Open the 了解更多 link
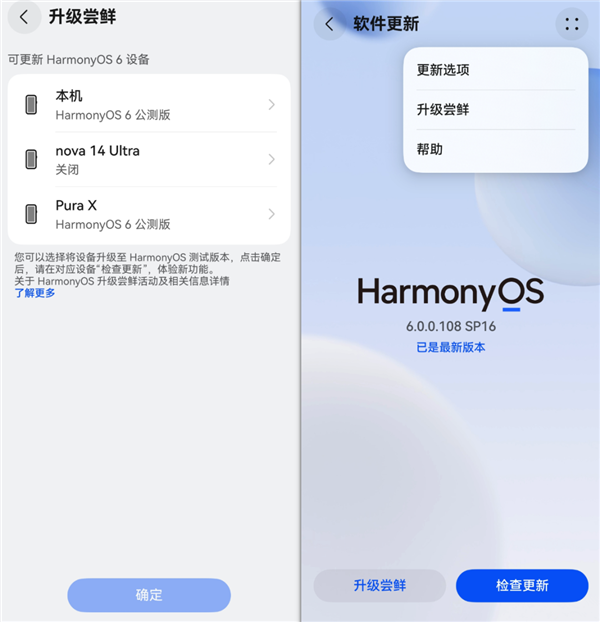This screenshot has height=622, width=600. 35,293
